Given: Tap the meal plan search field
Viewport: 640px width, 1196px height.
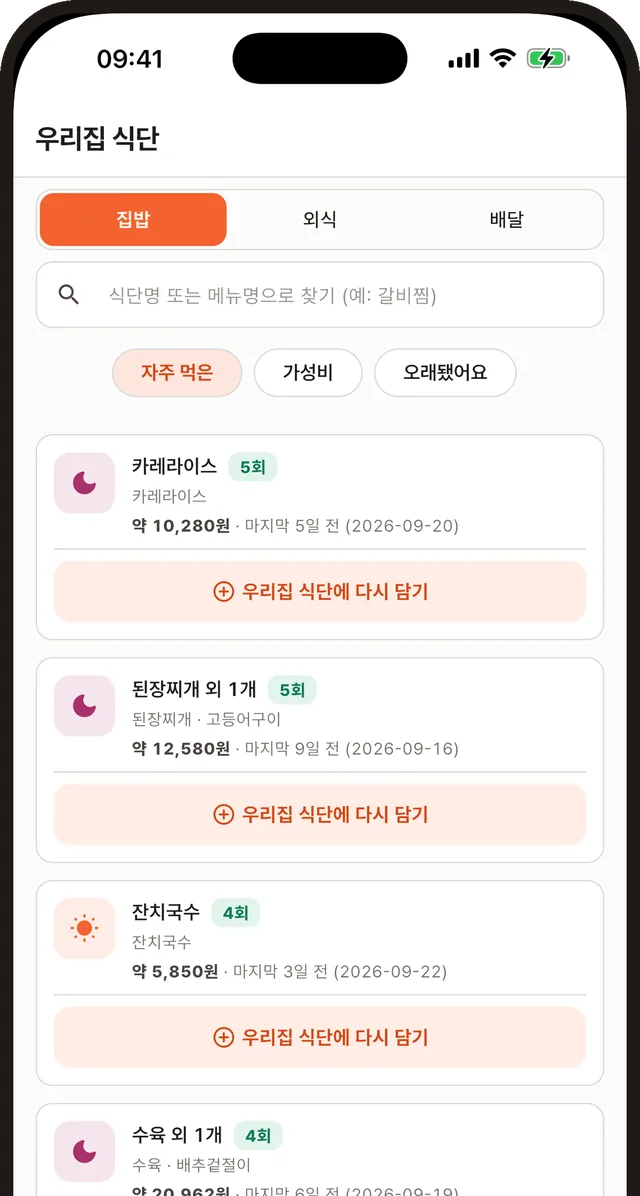Looking at the screenshot, I should coord(320,295).
